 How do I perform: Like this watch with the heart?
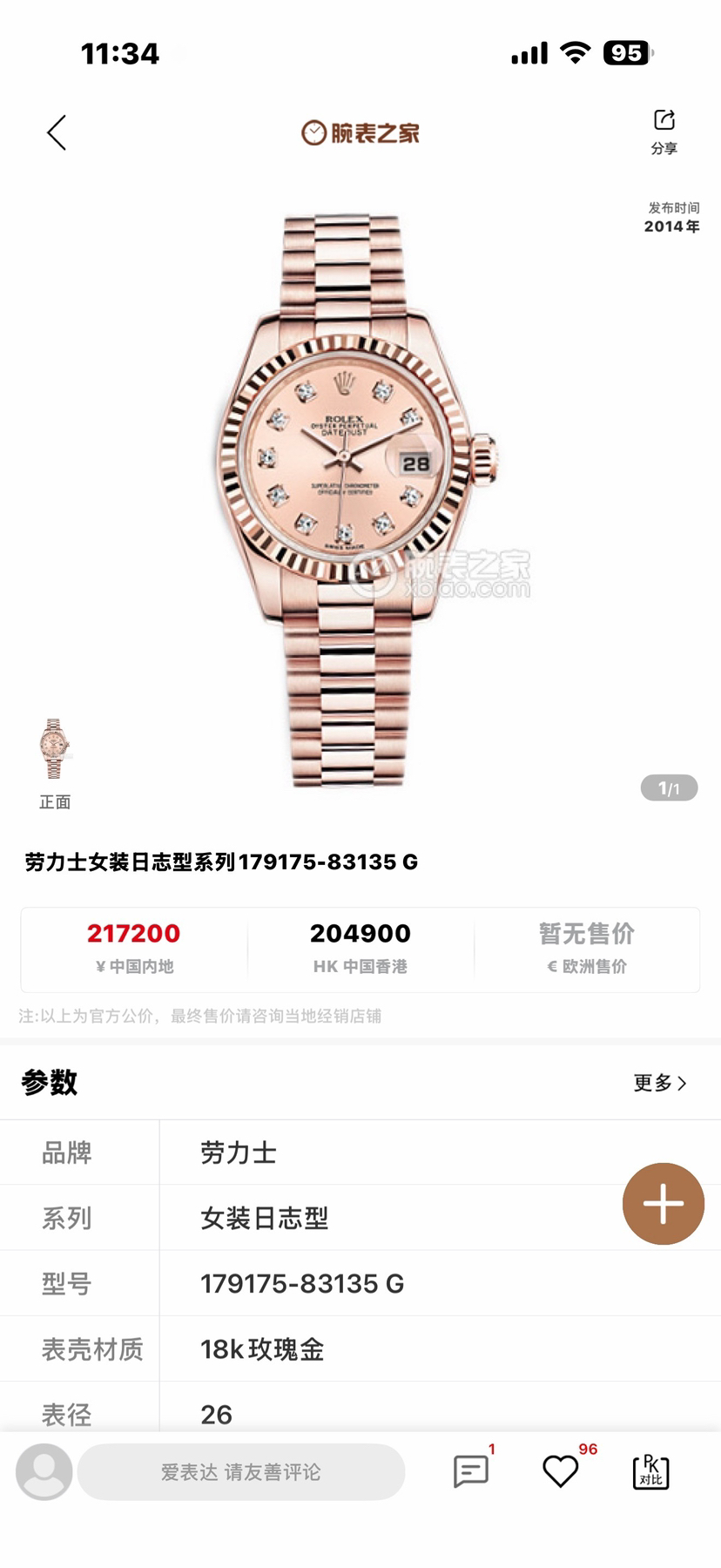560,1471
